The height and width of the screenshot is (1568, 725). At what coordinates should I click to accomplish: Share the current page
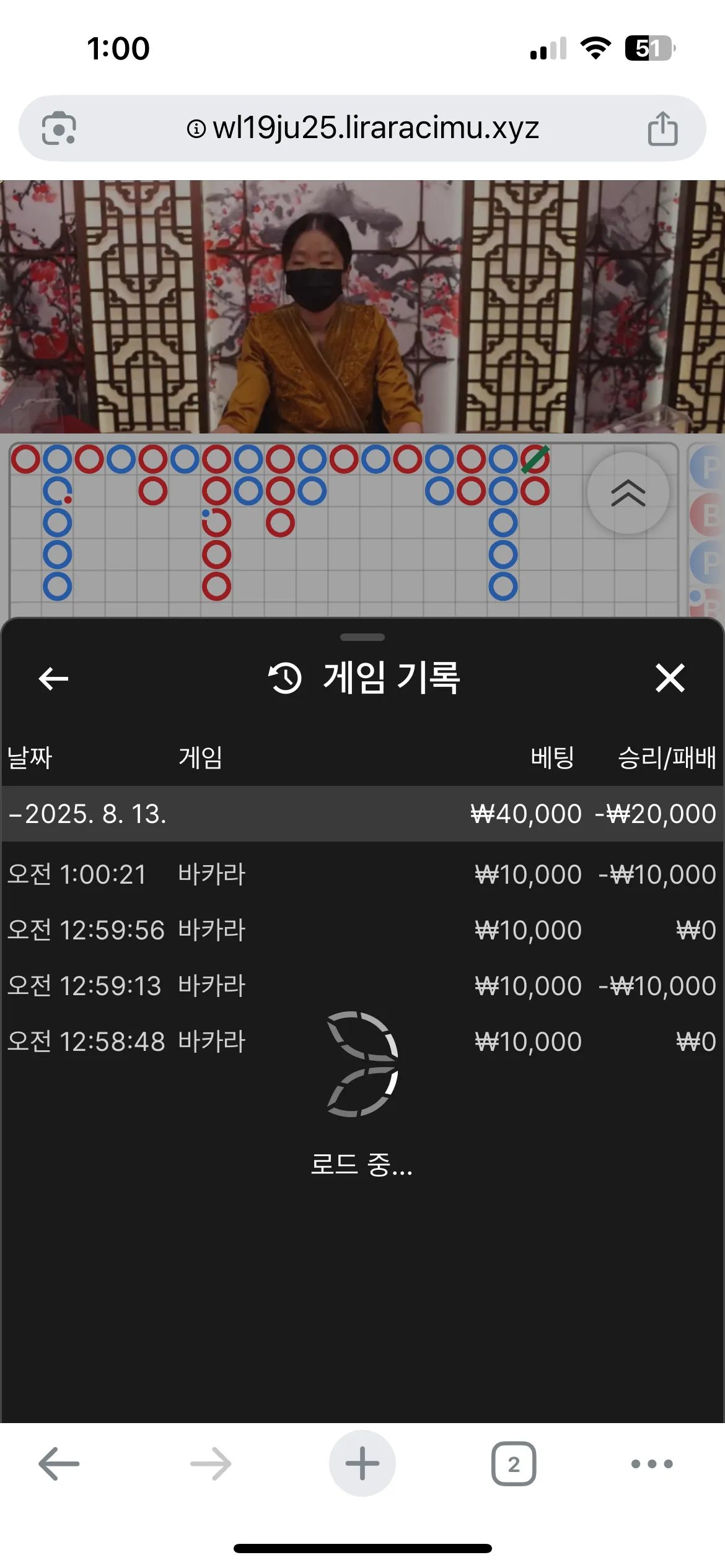[663, 129]
